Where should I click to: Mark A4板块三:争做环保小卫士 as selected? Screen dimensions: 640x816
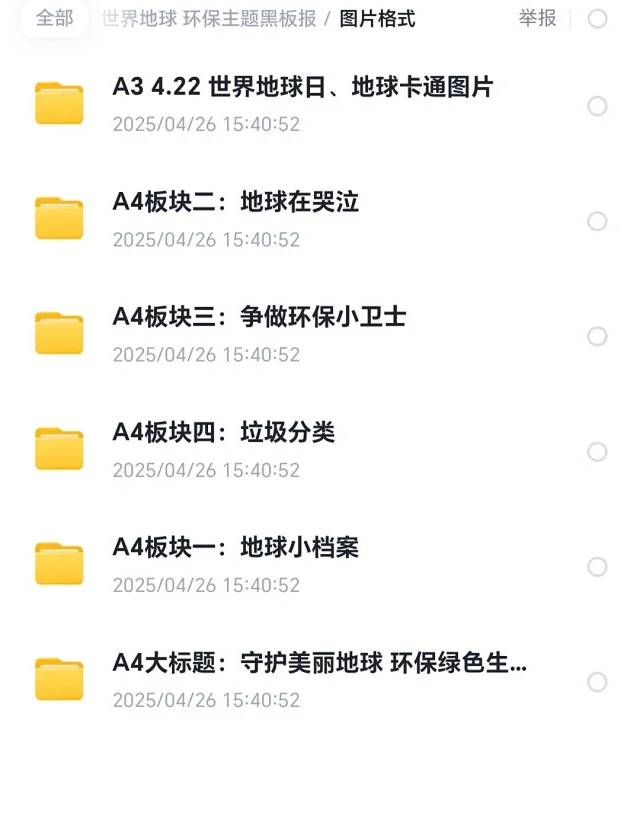pyautogui.click(x=597, y=336)
